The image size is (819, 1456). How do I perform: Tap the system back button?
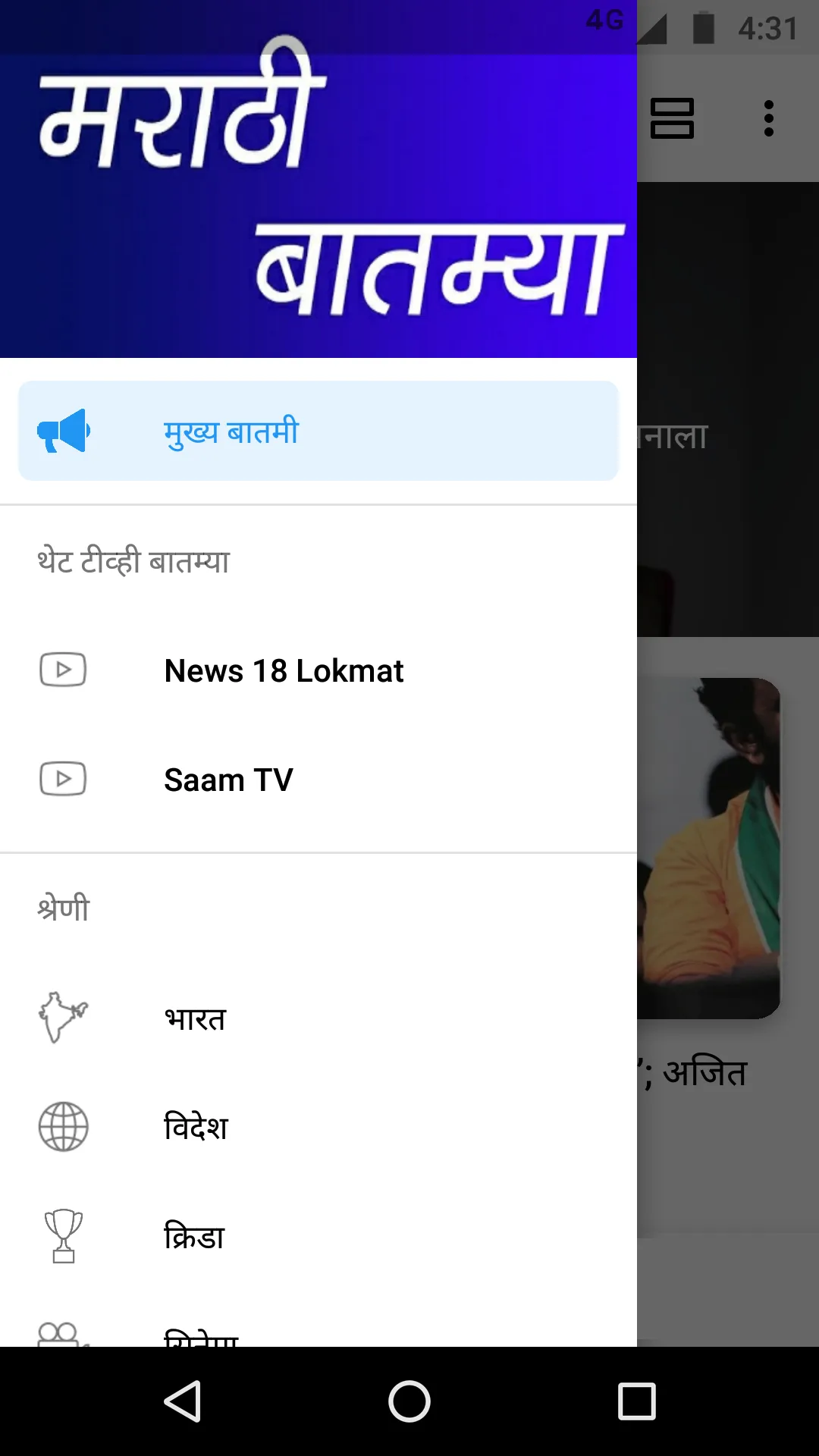click(x=182, y=1401)
